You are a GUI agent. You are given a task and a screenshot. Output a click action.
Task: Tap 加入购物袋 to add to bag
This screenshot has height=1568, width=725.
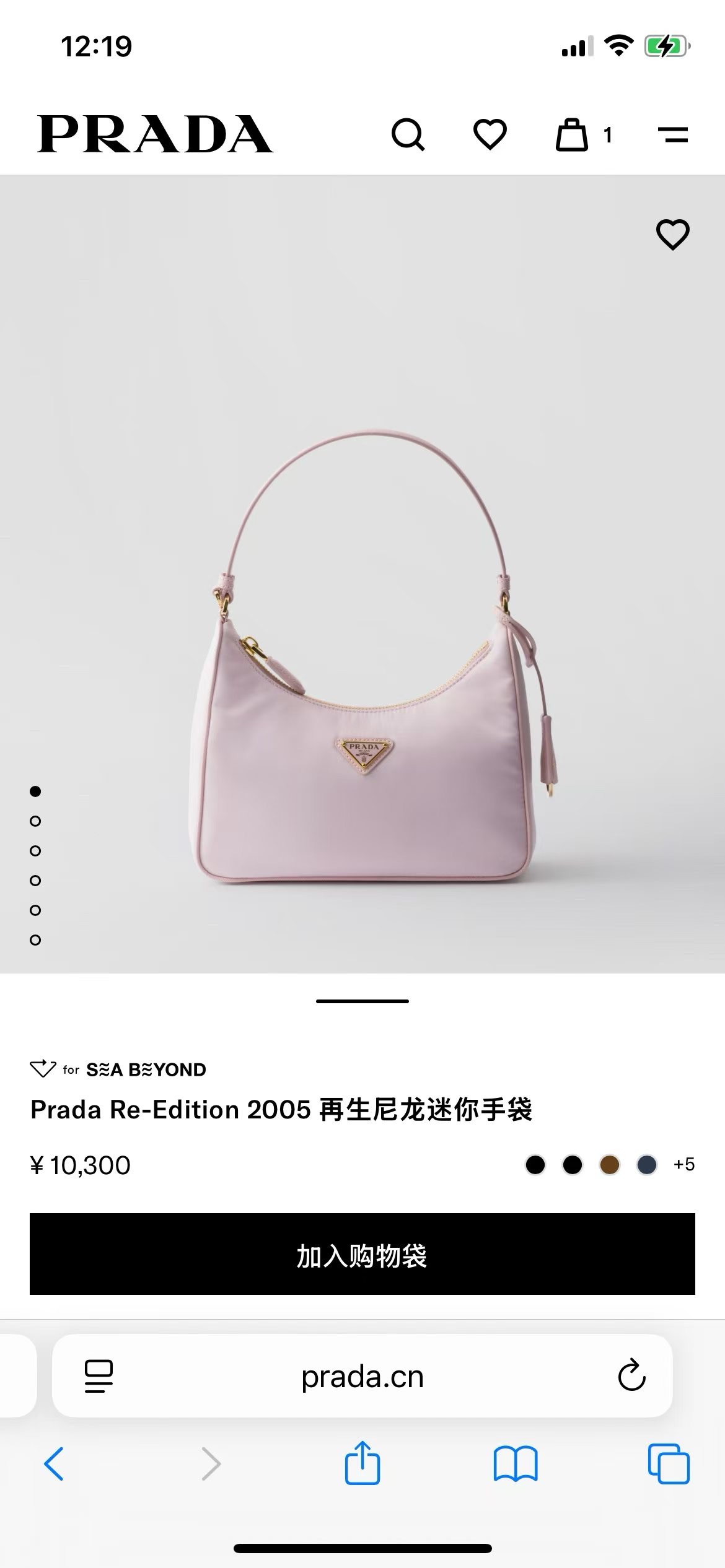coord(362,1254)
